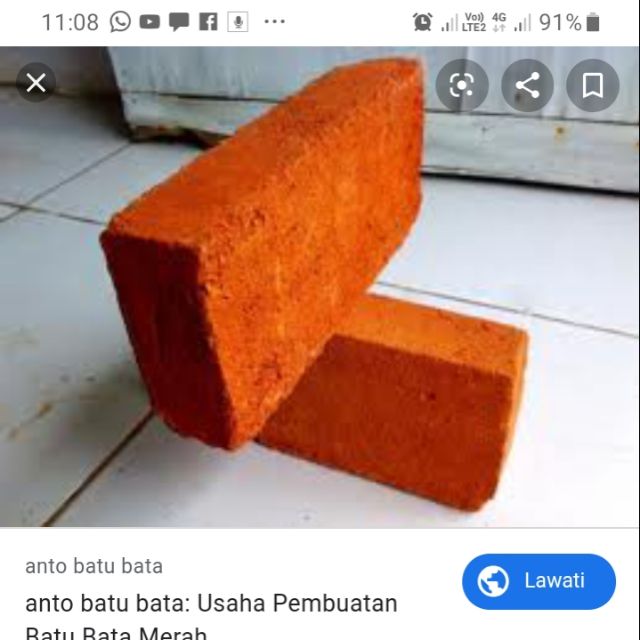
Task: Share this brick image
Action: [527, 85]
